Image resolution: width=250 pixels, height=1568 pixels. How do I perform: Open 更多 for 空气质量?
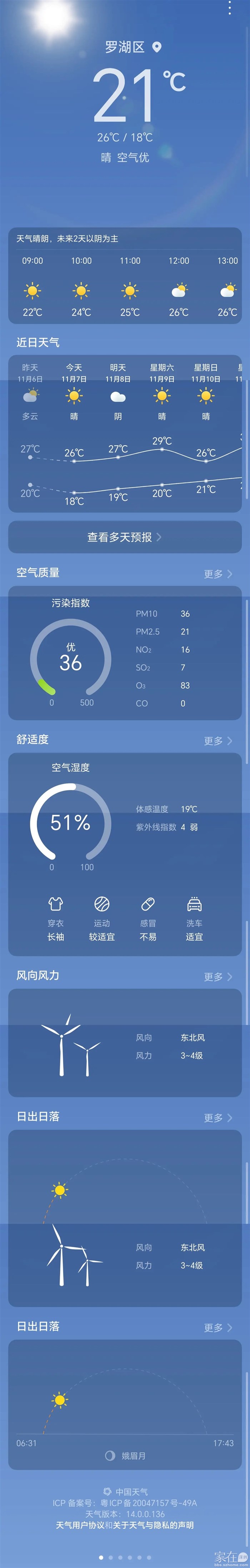218,574
